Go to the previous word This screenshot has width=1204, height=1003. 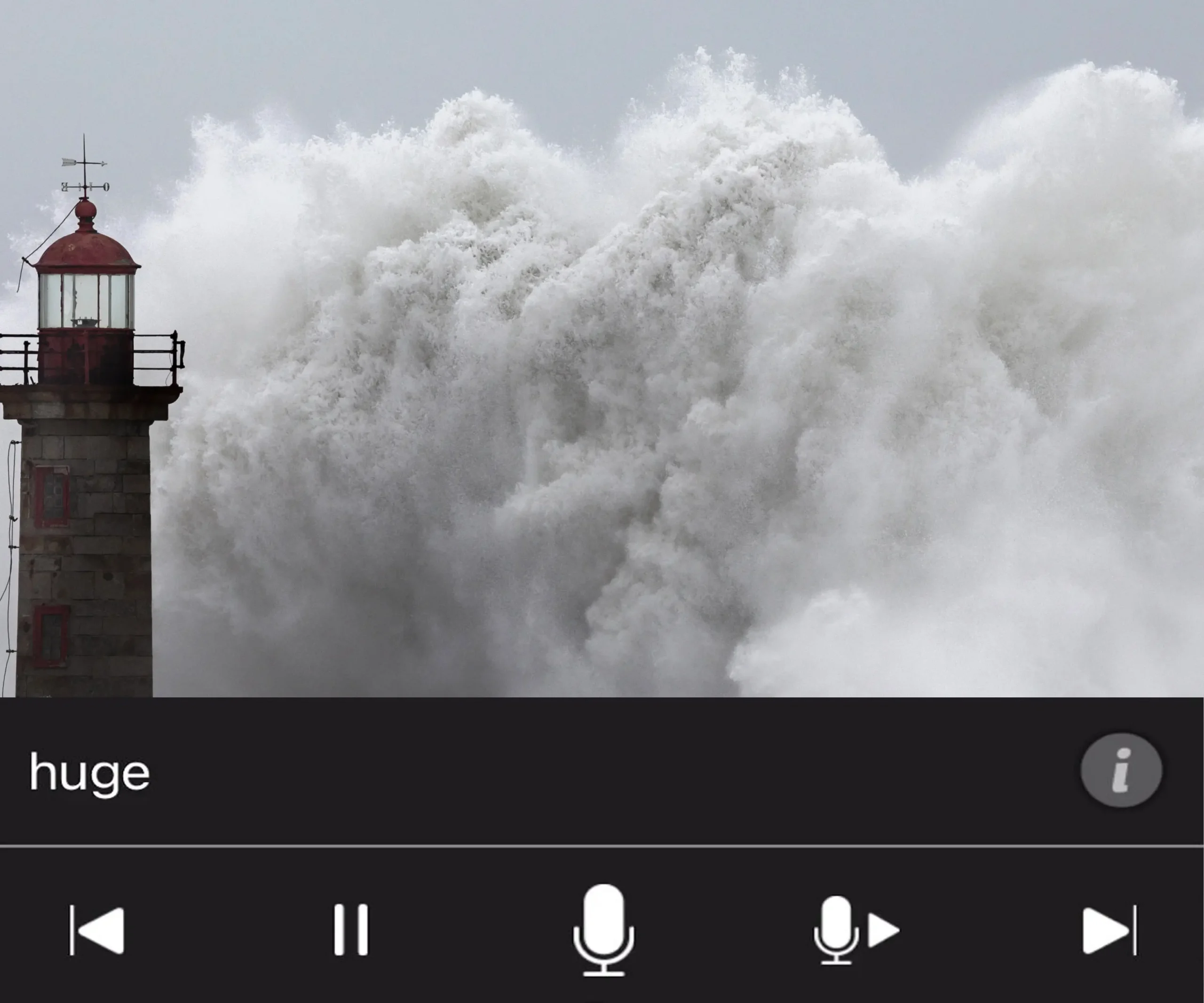pyautogui.click(x=97, y=930)
